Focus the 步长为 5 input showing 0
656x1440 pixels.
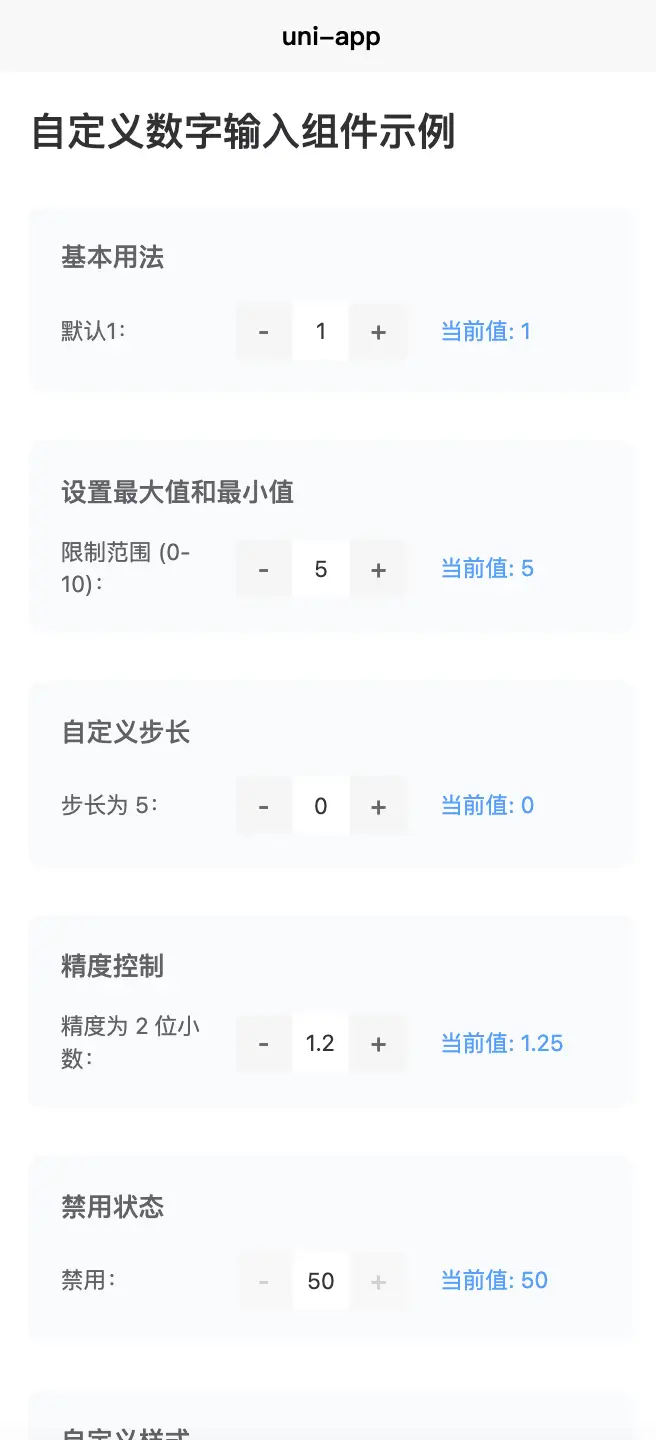coord(321,806)
